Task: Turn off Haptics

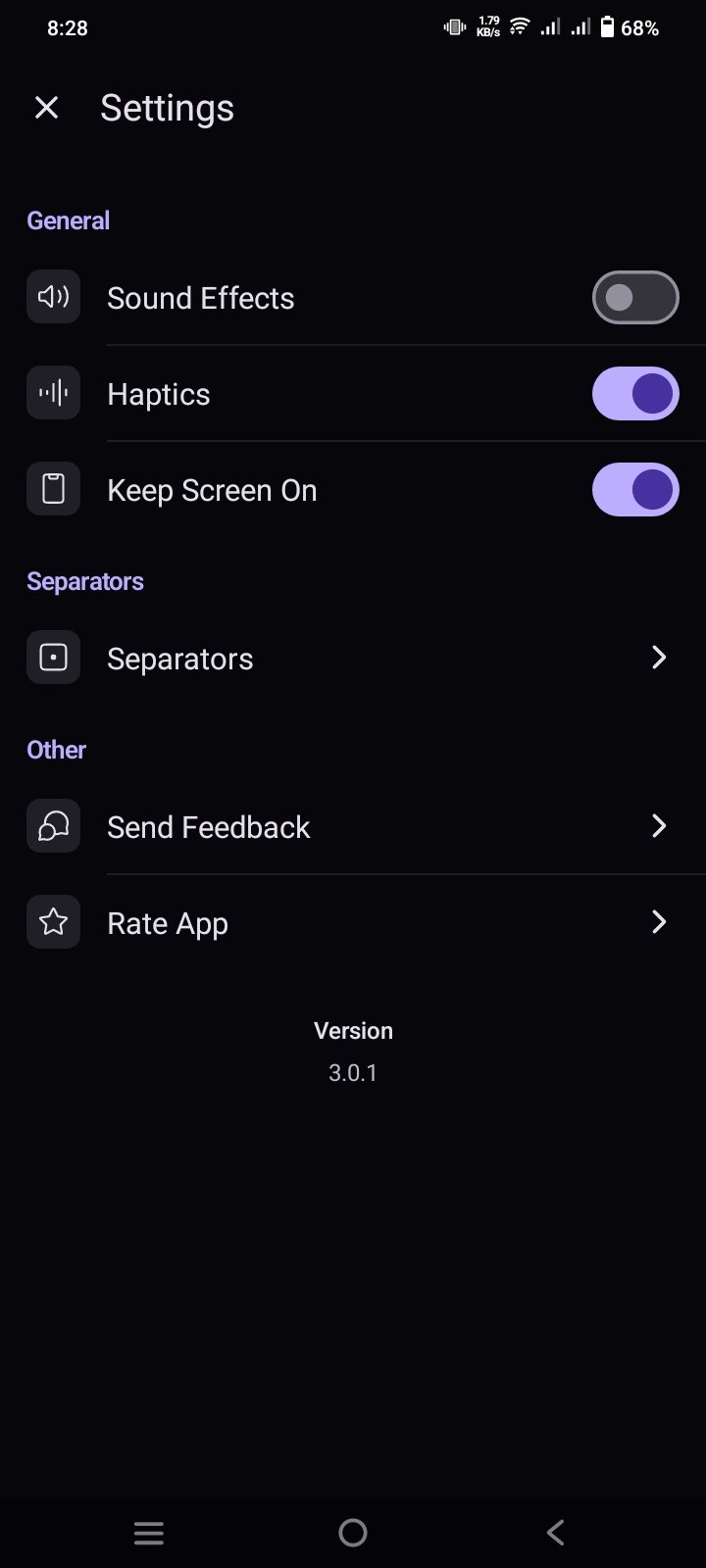Action: tap(635, 394)
